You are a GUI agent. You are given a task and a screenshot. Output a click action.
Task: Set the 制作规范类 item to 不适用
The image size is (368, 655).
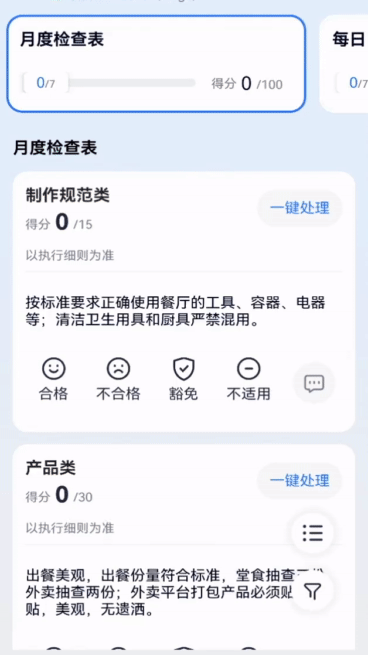coord(249,379)
